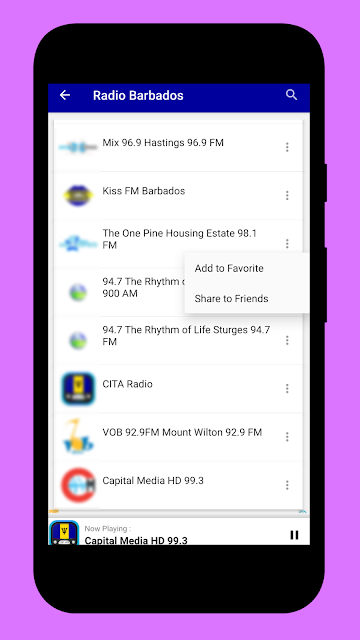Screen dimensions: 360x640
Task: Open search in Radio Barbados
Action: 291,95
